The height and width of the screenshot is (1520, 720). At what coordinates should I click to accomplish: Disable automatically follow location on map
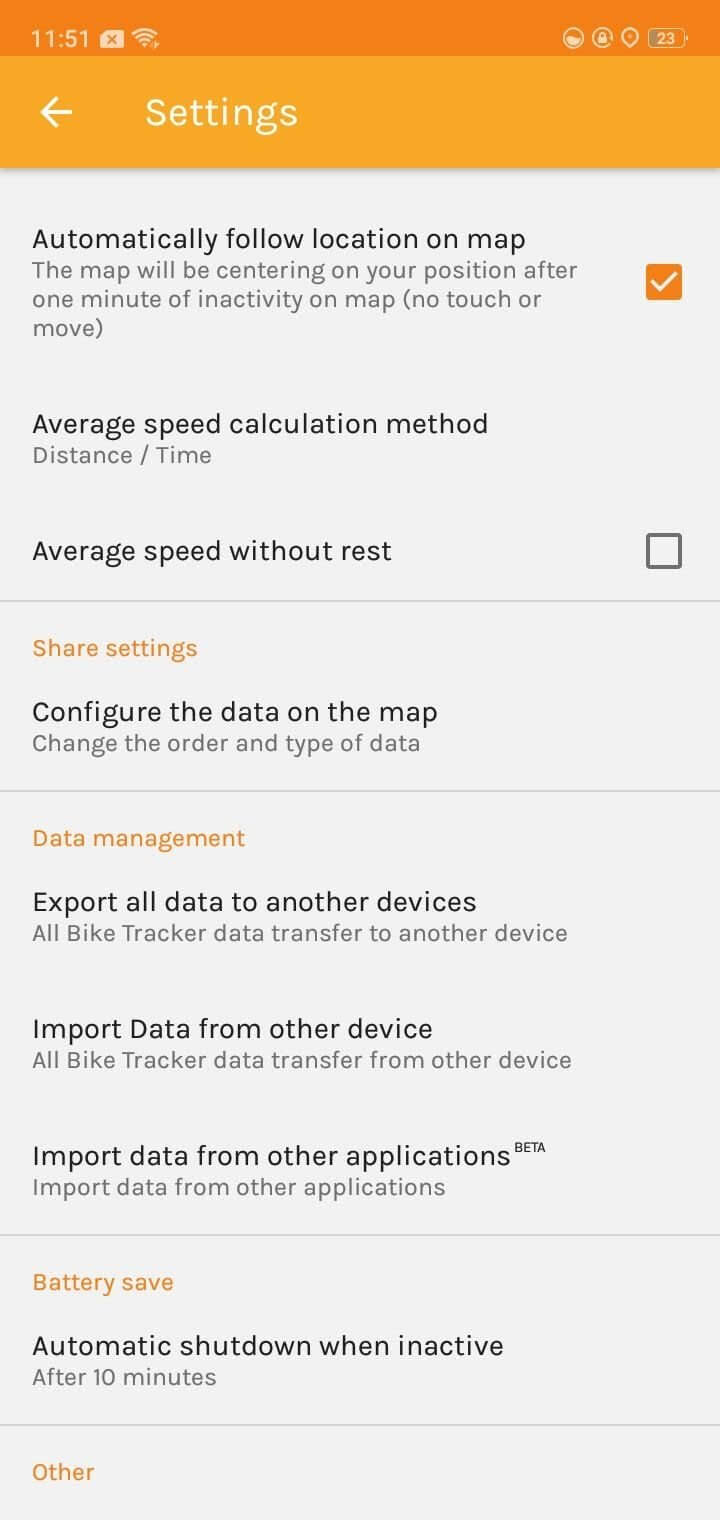point(663,283)
